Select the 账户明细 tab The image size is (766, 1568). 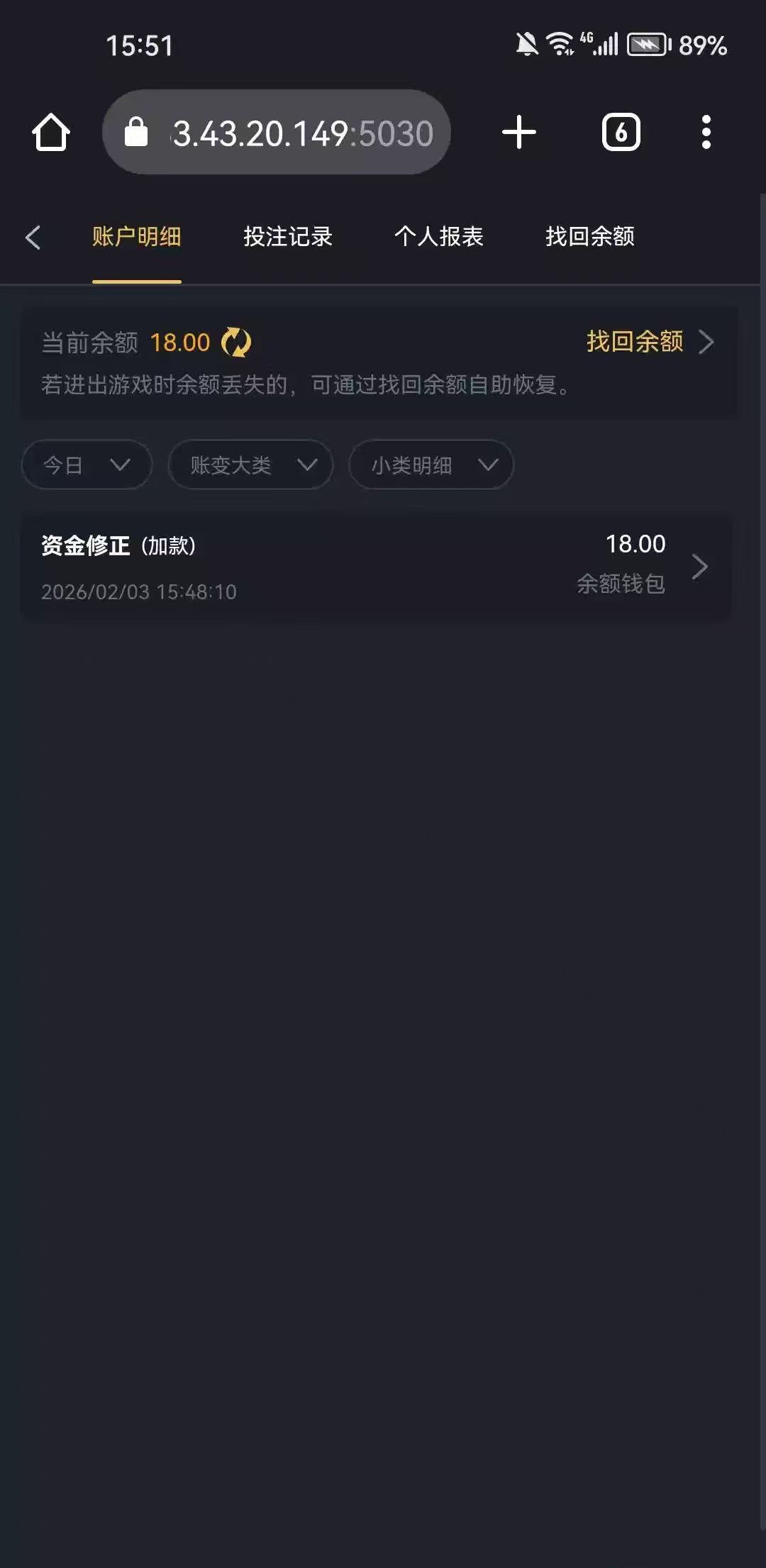[x=137, y=237]
